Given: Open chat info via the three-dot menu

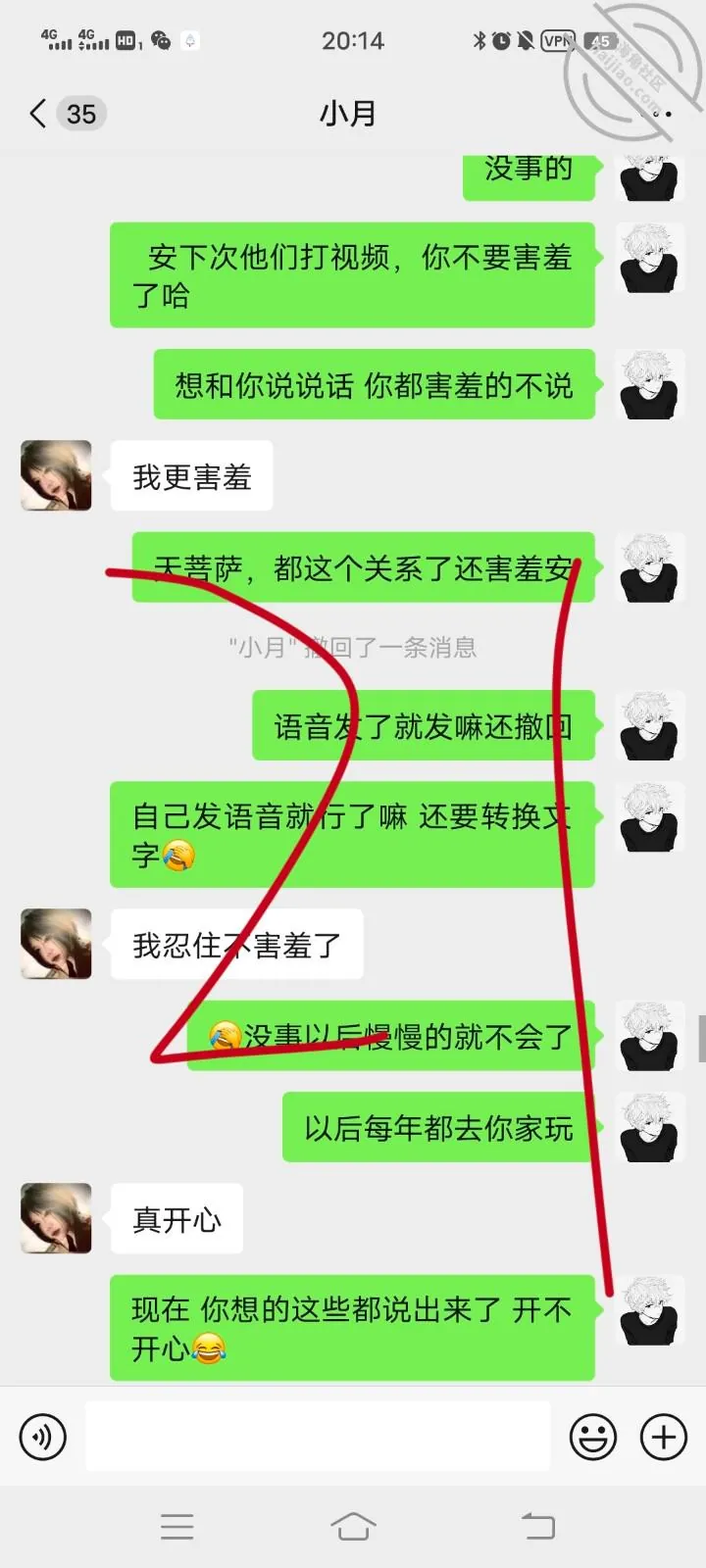Looking at the screenshot, I should (x=658, y=114).
